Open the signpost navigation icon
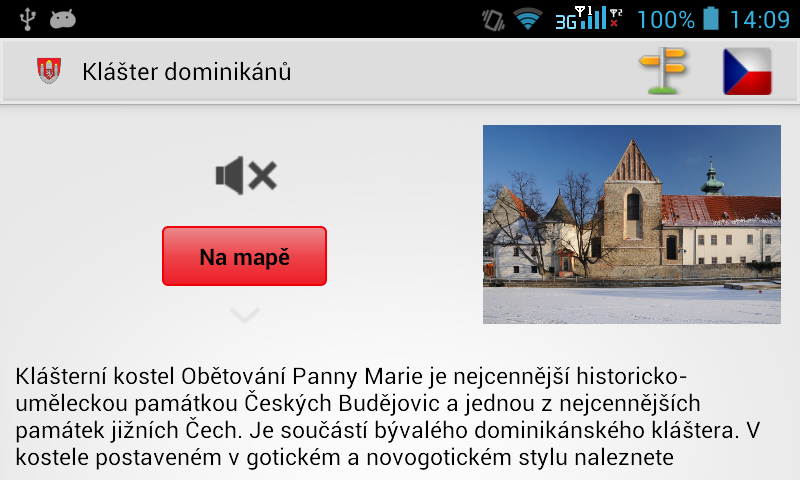This screenshot has width=800, height=480. (662, 71)
